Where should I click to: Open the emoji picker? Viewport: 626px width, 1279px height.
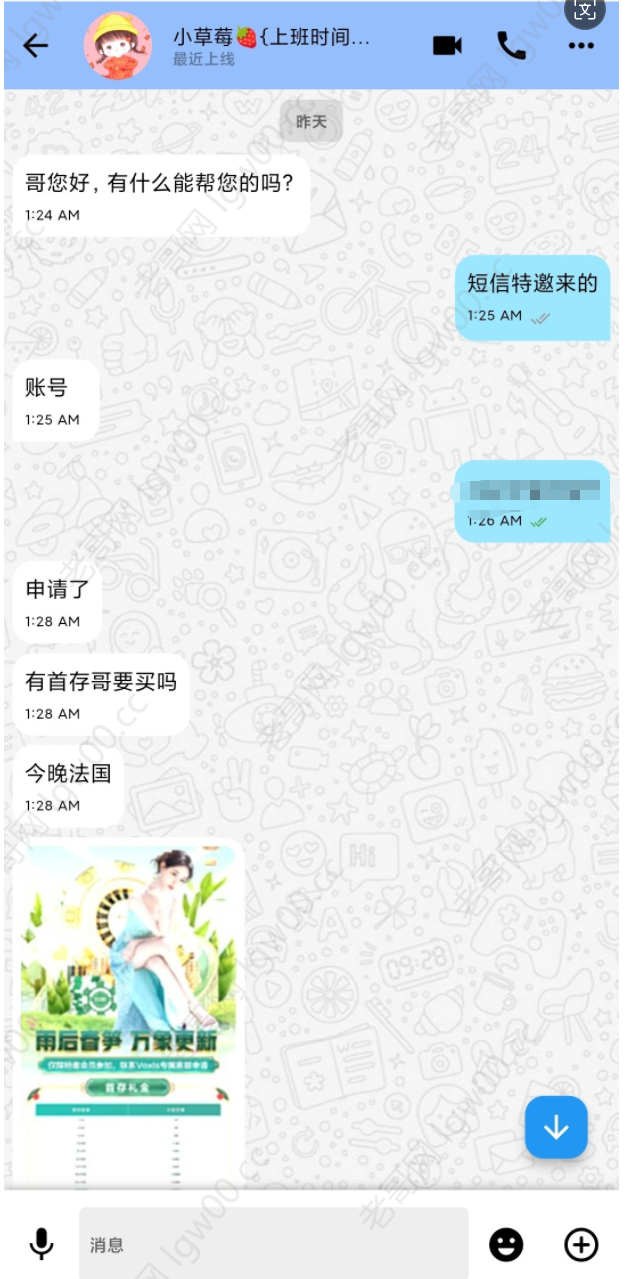[x=506, y=1244]
